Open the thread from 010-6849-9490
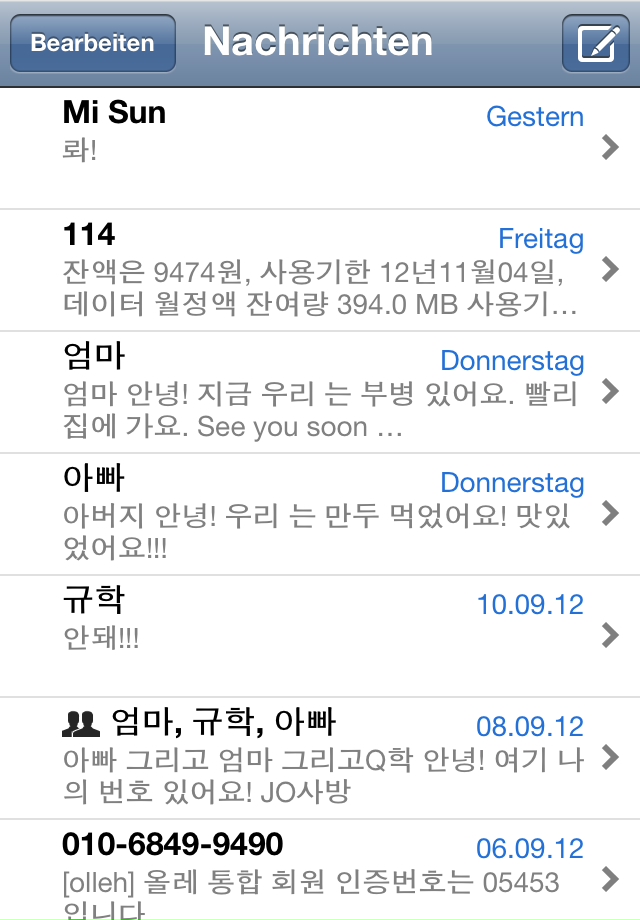Viewport: 640px width, 920px height. coord(320,870)
